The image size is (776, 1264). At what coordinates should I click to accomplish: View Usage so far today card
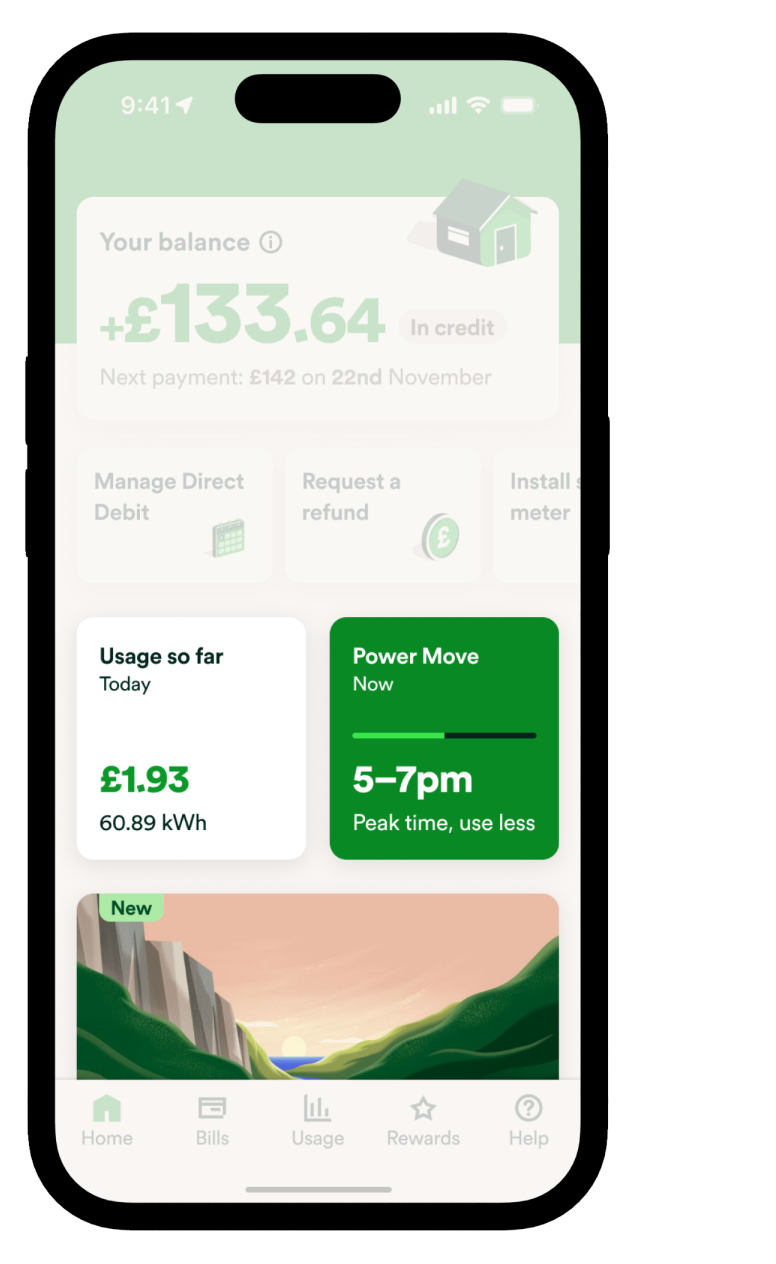tap(191, 738)
